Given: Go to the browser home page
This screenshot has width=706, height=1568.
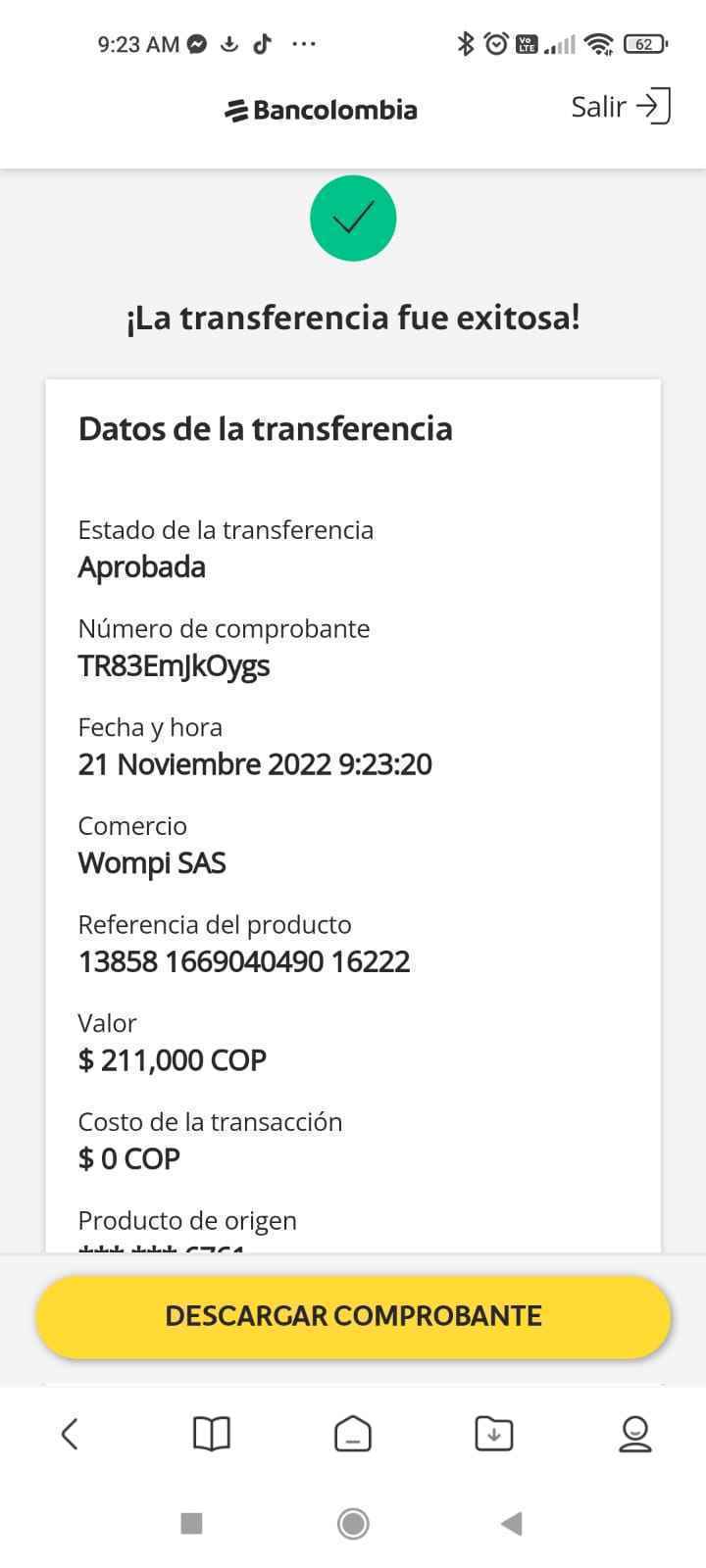Looking at the screenshot, I should [x=353, y=1435].
